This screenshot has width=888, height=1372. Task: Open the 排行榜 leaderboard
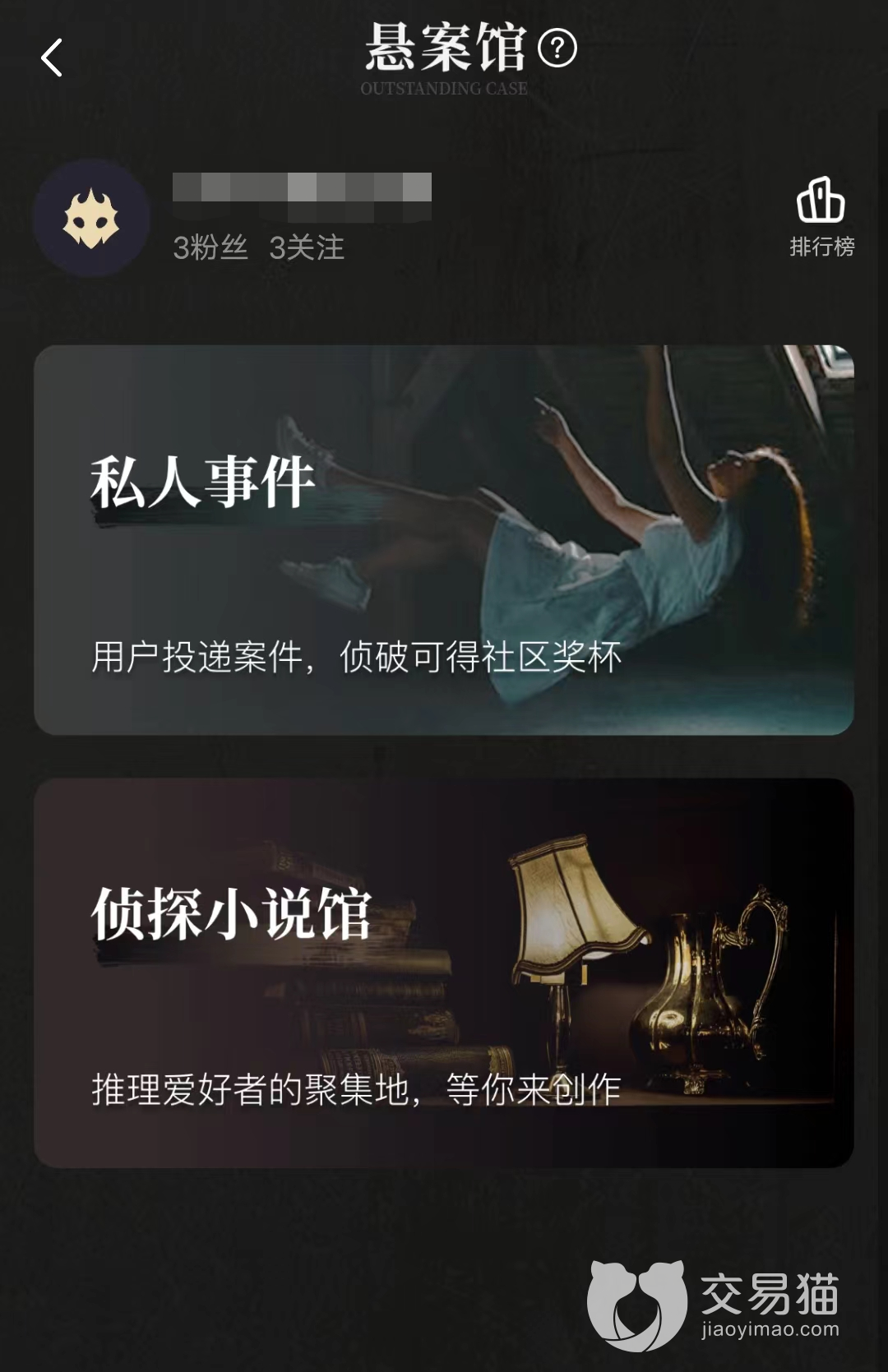(x=821, y=217)
